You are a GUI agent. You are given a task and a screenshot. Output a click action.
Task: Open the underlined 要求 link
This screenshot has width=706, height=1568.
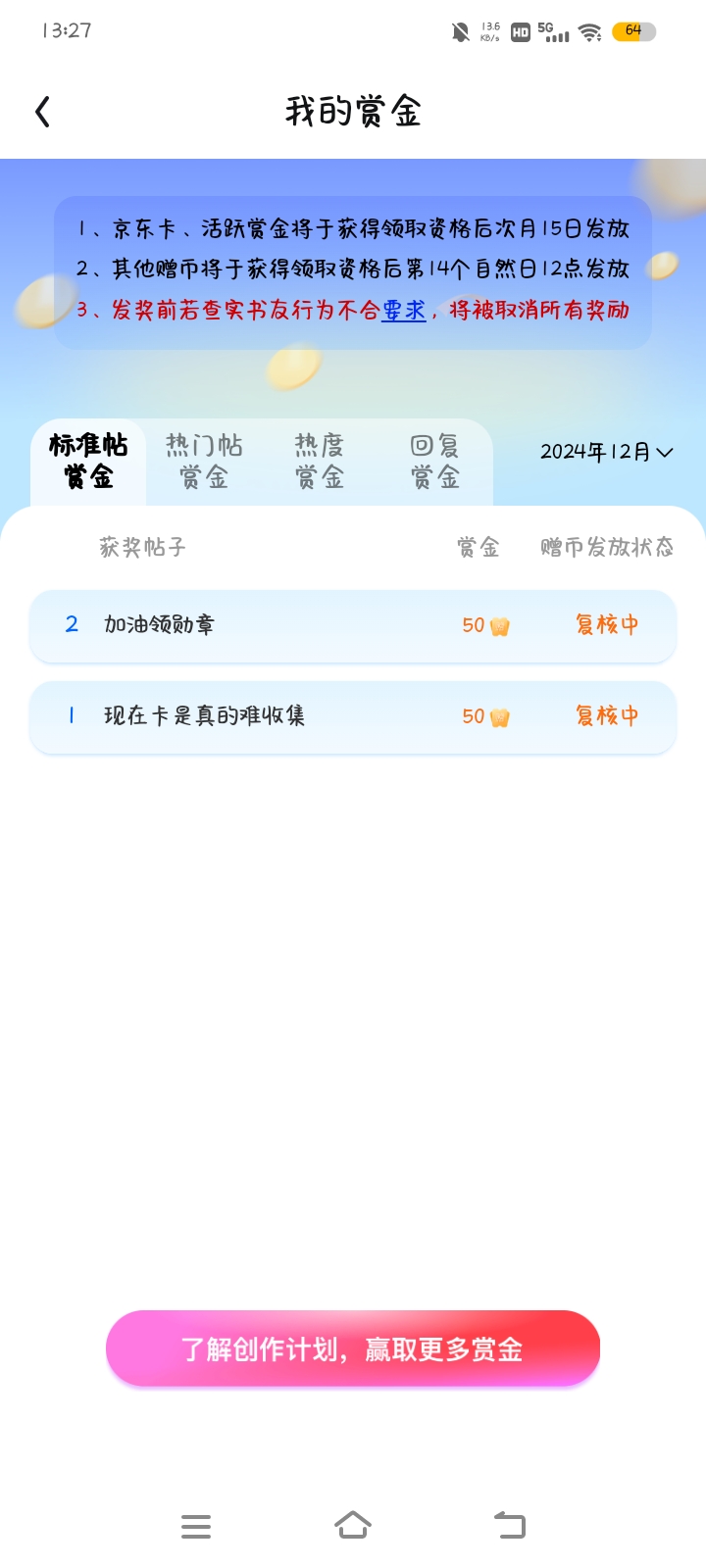403,311
